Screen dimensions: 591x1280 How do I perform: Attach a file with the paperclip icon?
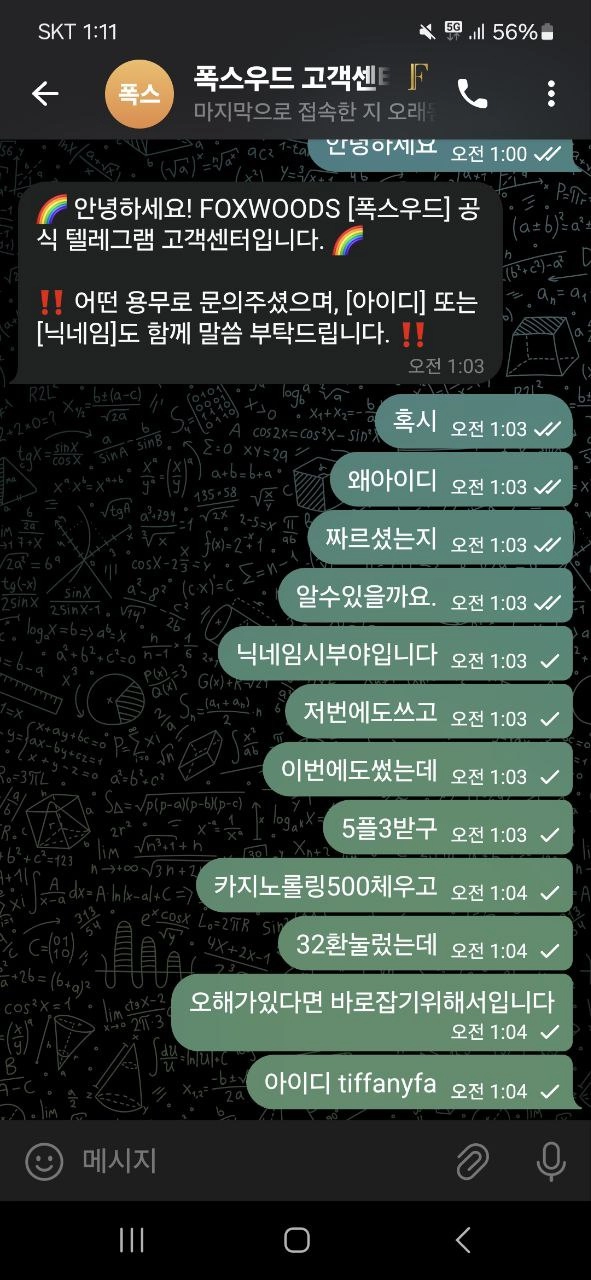[472, 1162]
